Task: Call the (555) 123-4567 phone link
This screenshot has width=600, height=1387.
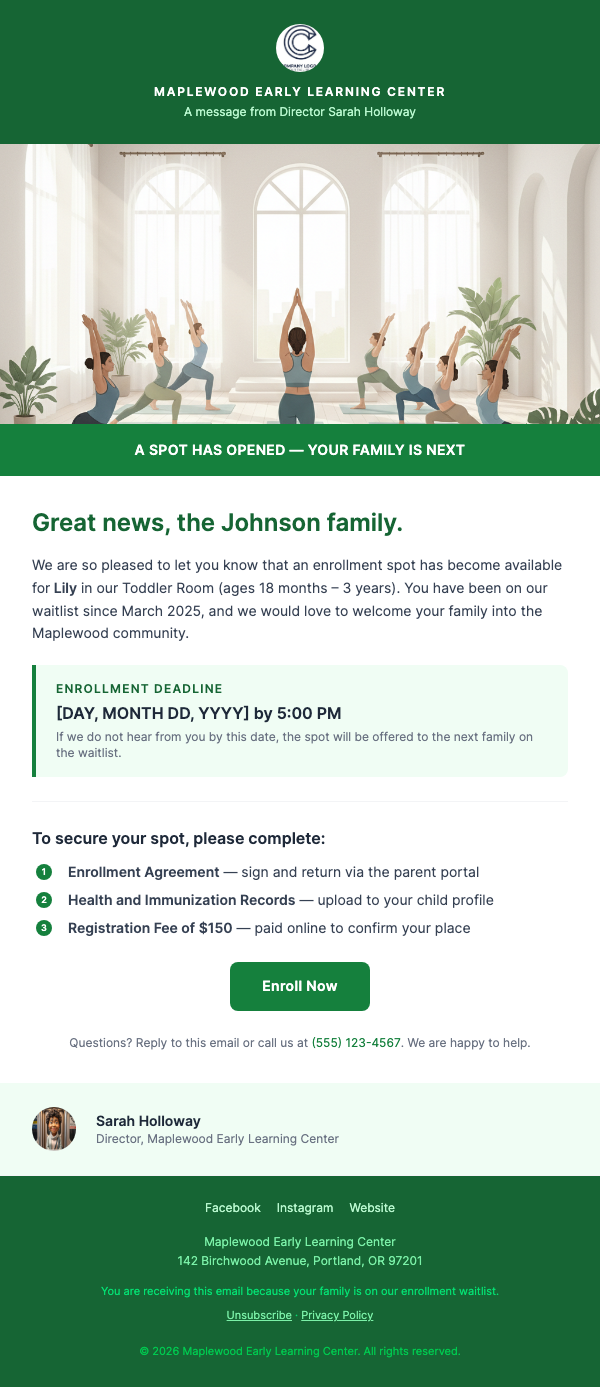Action: 356,1042
